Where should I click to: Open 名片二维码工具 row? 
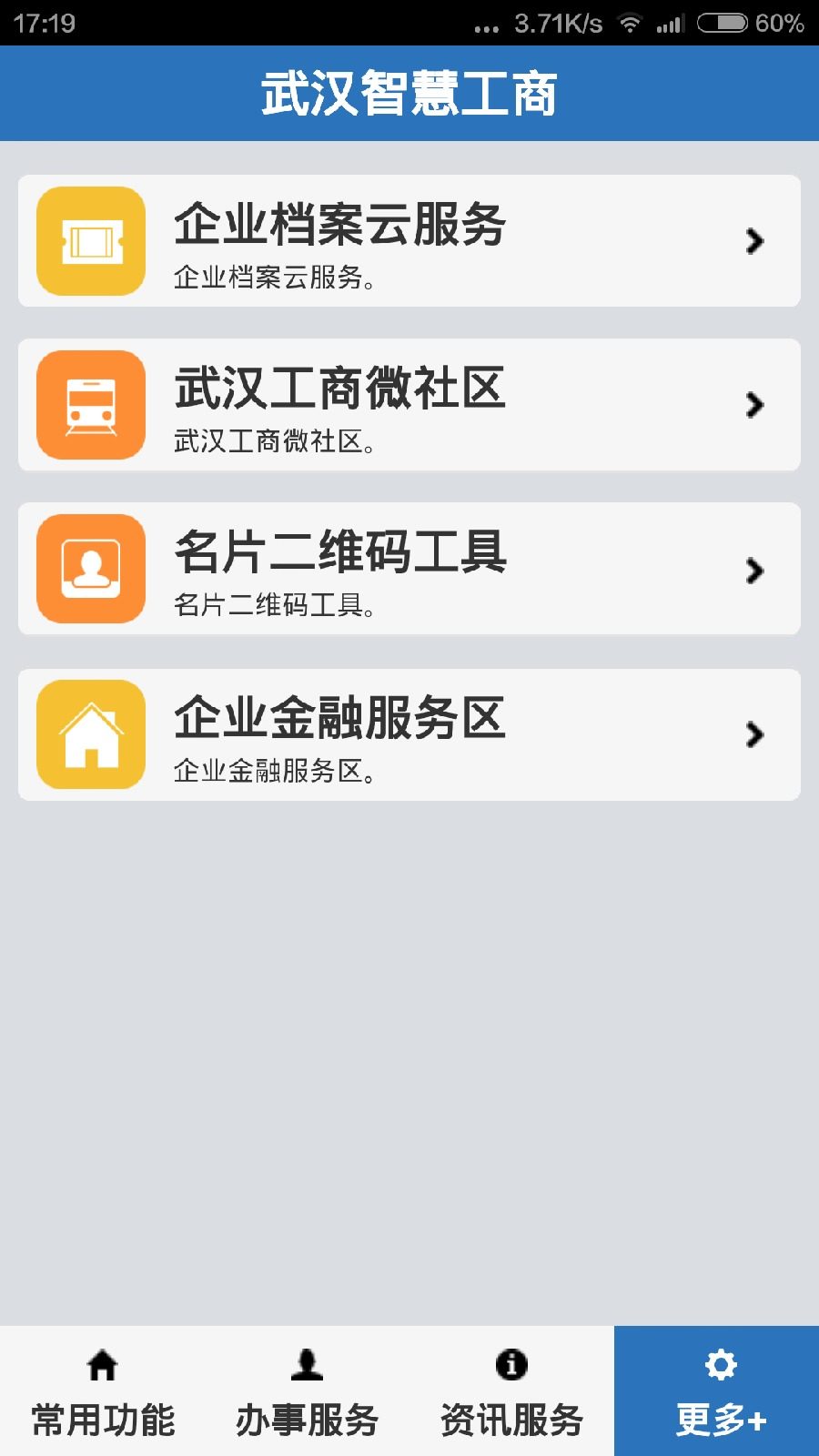(409, 569)
